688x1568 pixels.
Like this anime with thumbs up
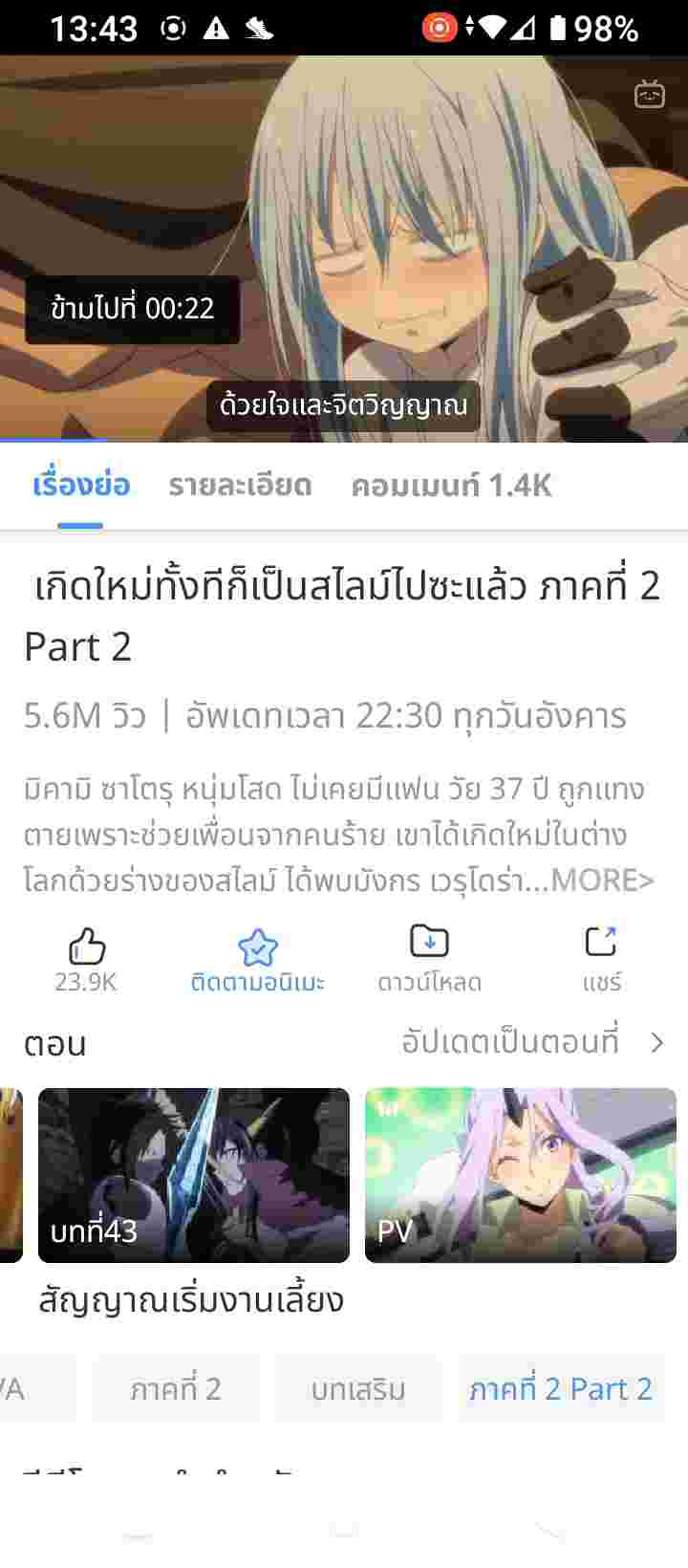tap(86, 959)
